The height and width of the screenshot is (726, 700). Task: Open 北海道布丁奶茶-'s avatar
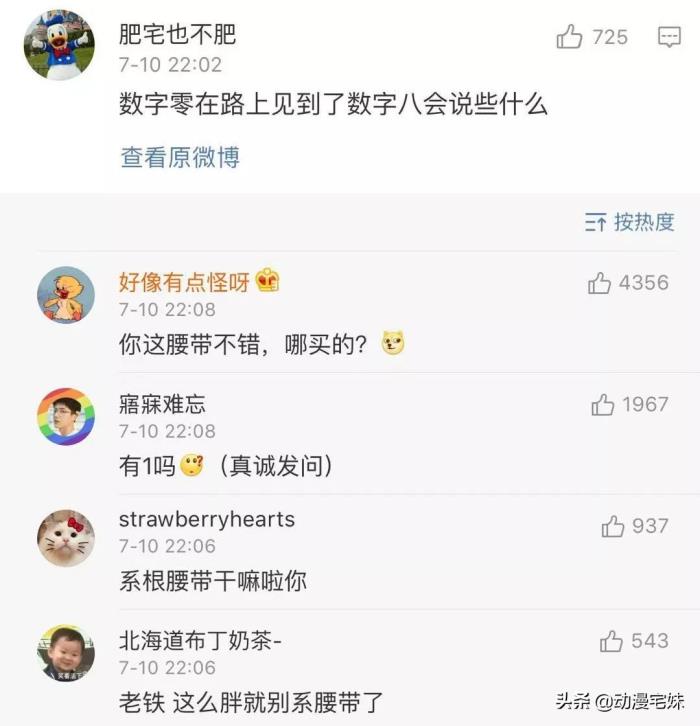point(66,653)
